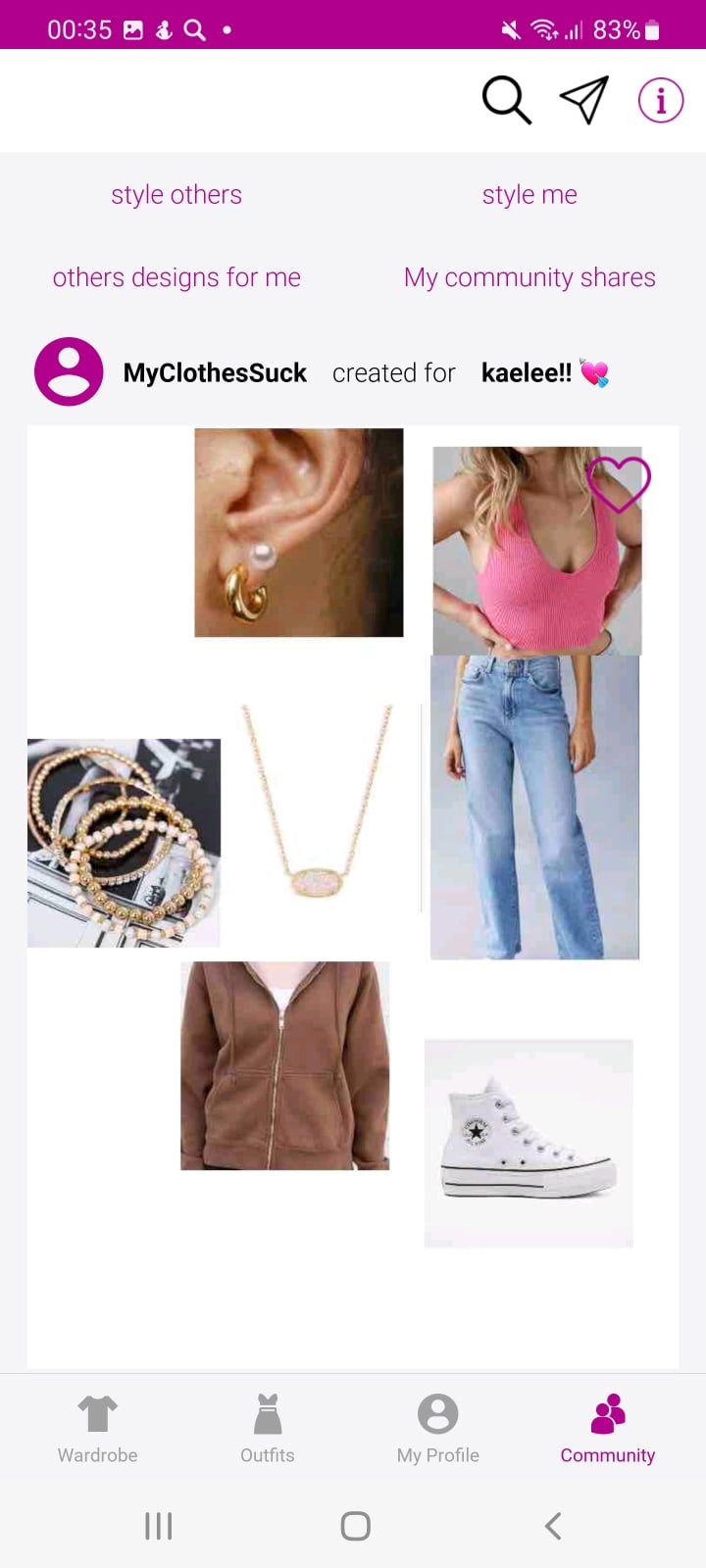Go to the system home screen

click(x=355, y=1526)
